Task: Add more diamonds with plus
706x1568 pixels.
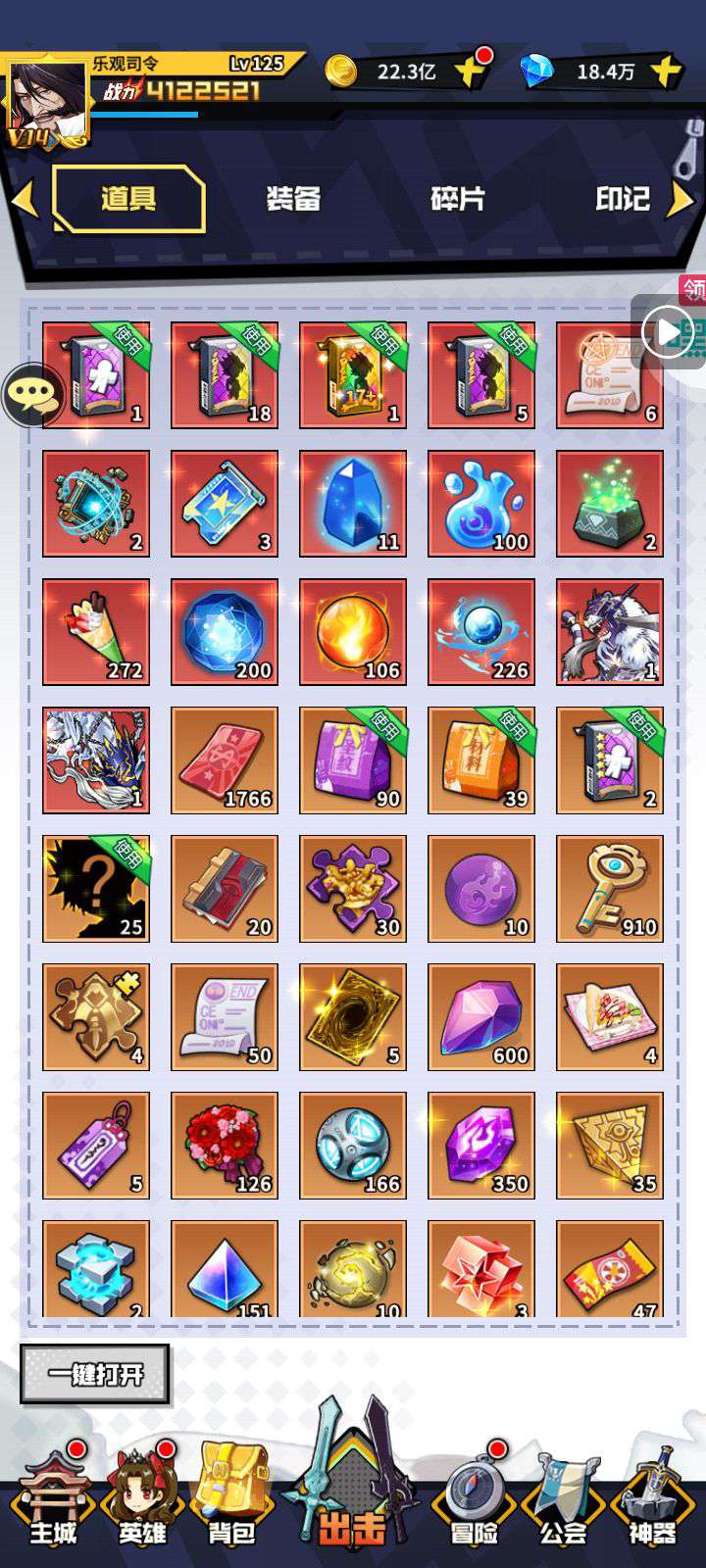Action: (x=667, y=72)
